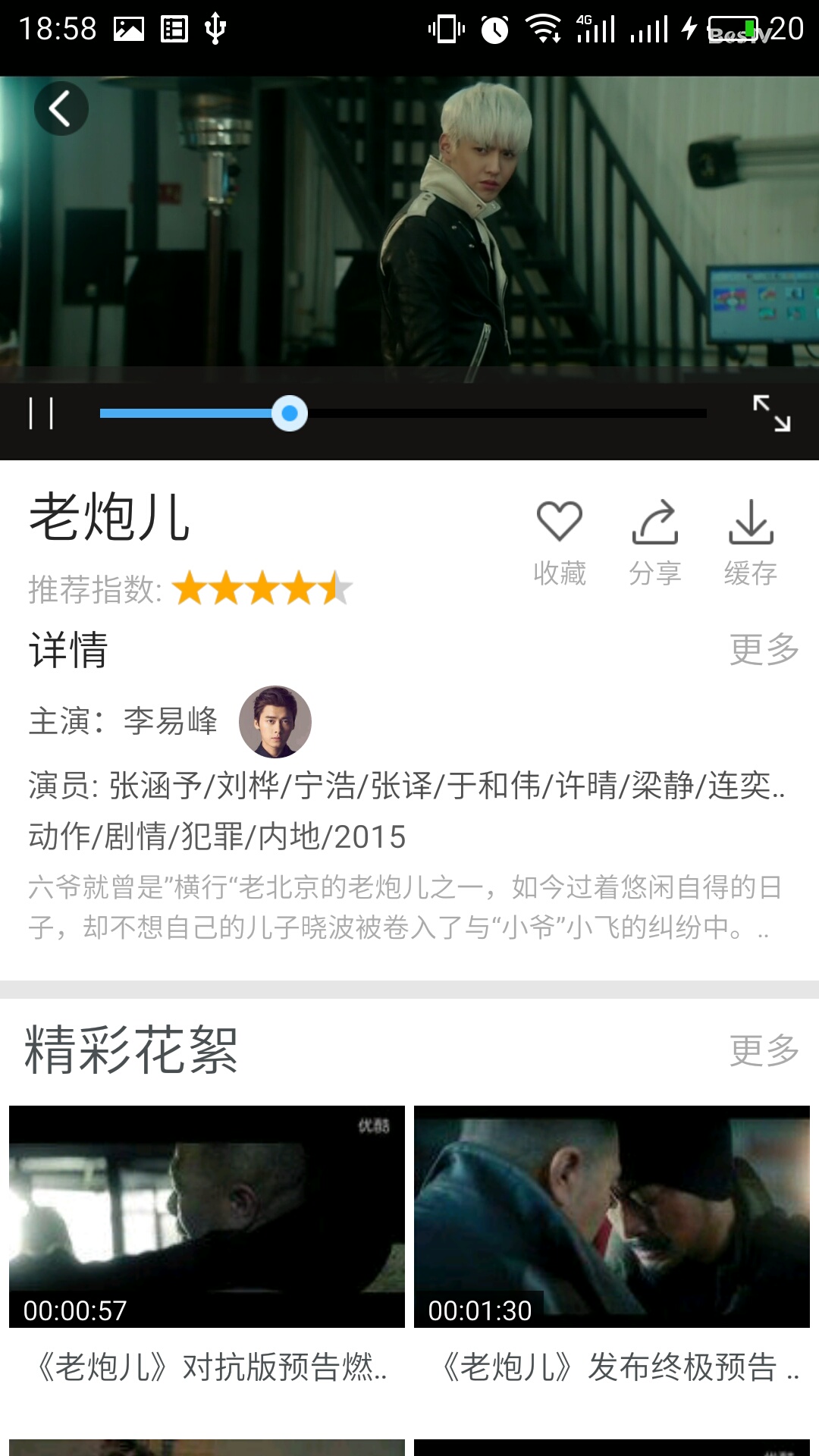Go back using the arrow over the video

point(61,108)
